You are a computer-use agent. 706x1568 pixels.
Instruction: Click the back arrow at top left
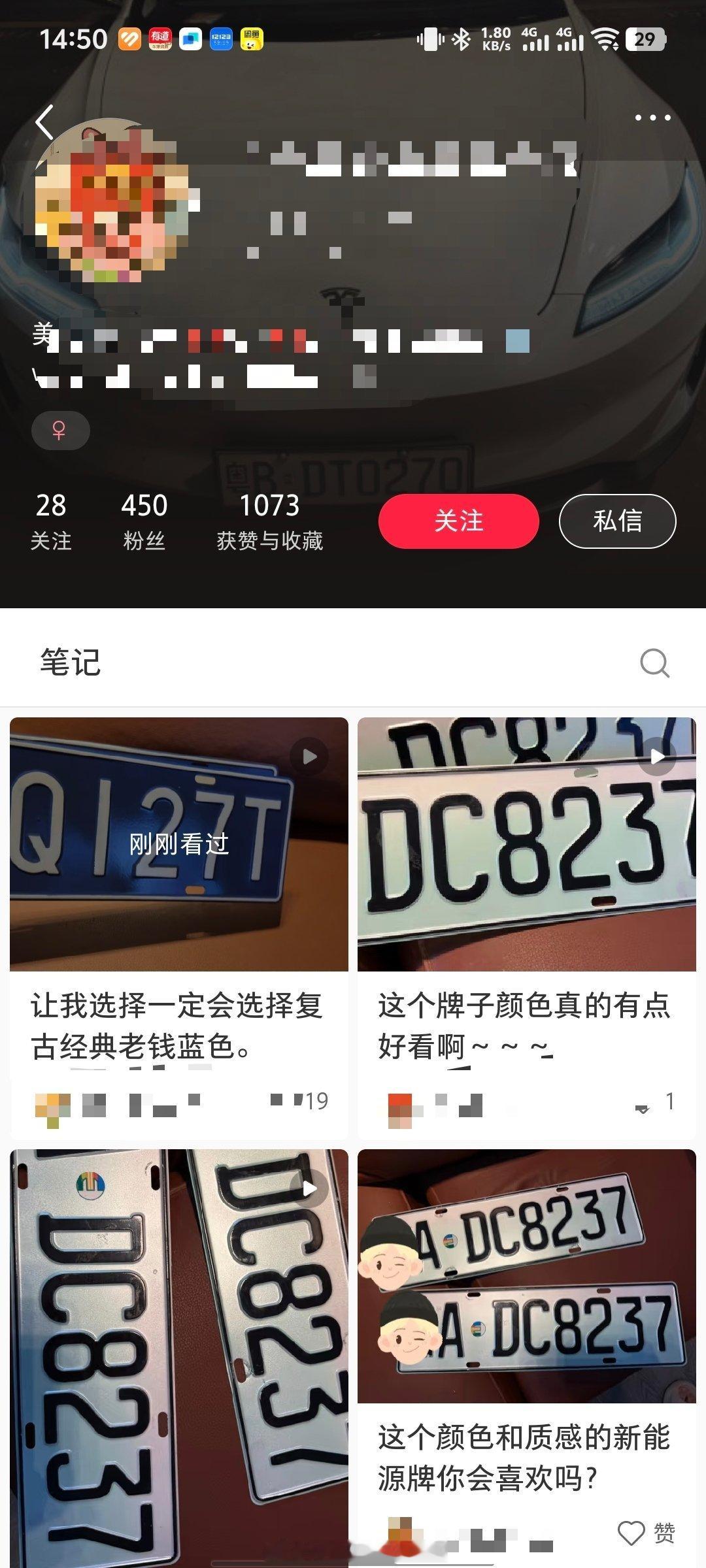(44, 124)
